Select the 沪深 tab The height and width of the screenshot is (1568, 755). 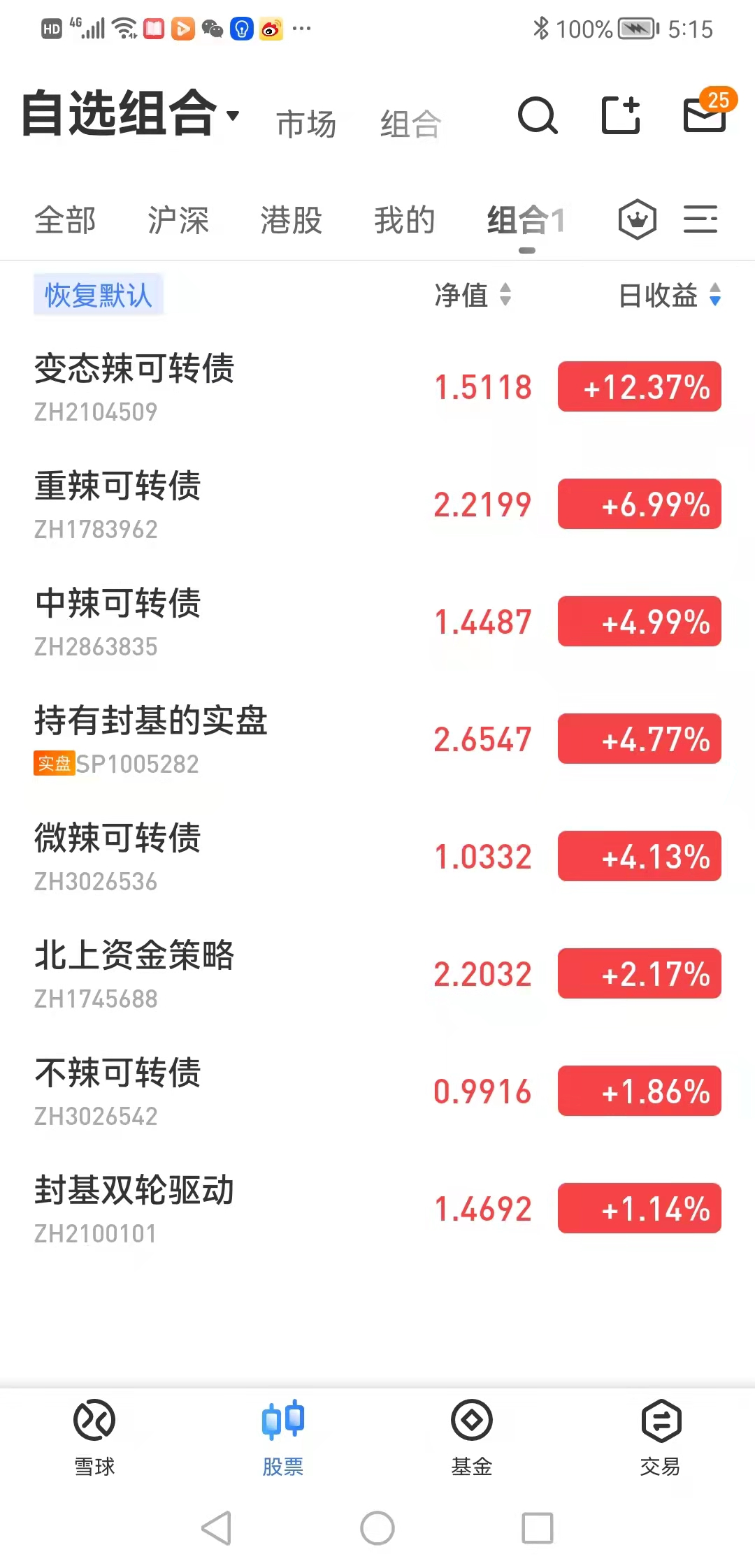click(178, 221)
